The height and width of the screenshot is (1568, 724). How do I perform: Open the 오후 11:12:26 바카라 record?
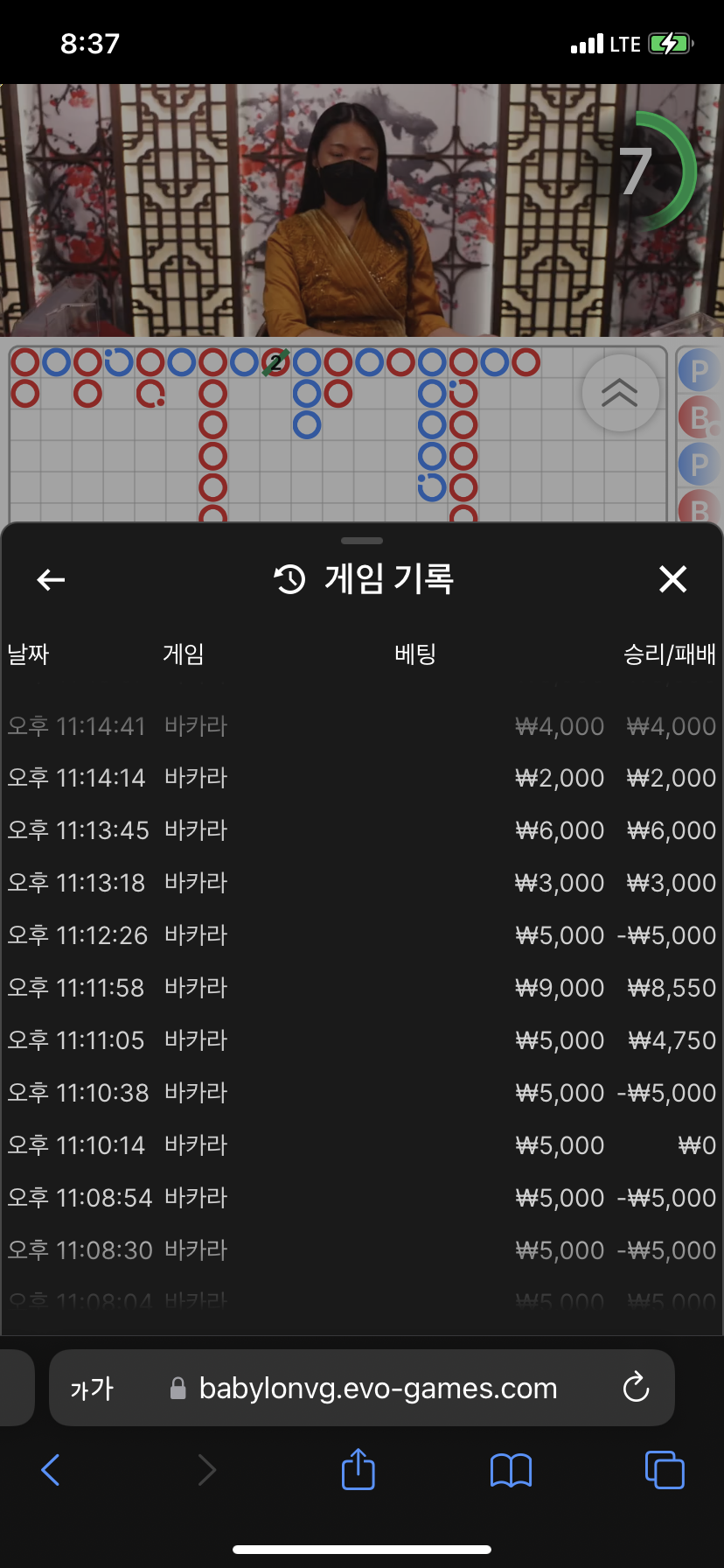pos(361,935)
